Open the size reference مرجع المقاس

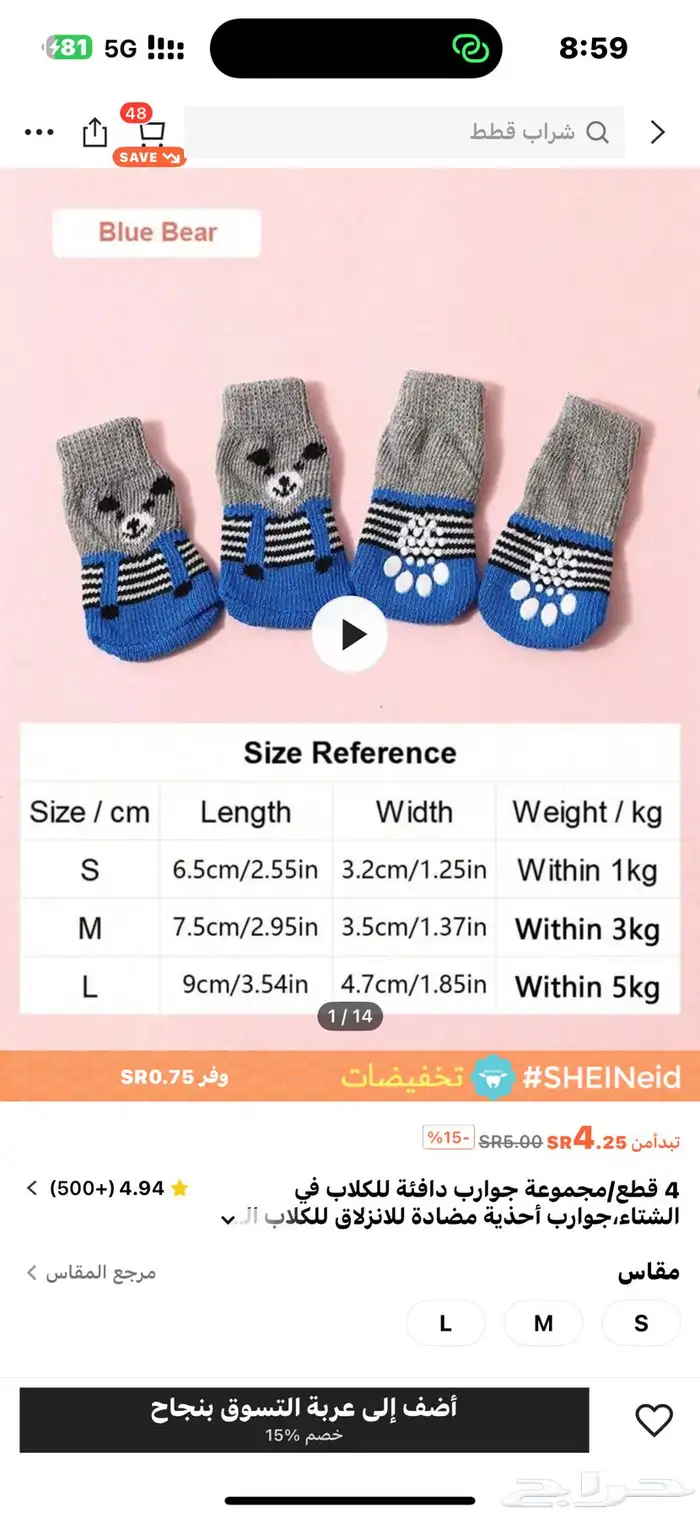tap(92, 1273)
